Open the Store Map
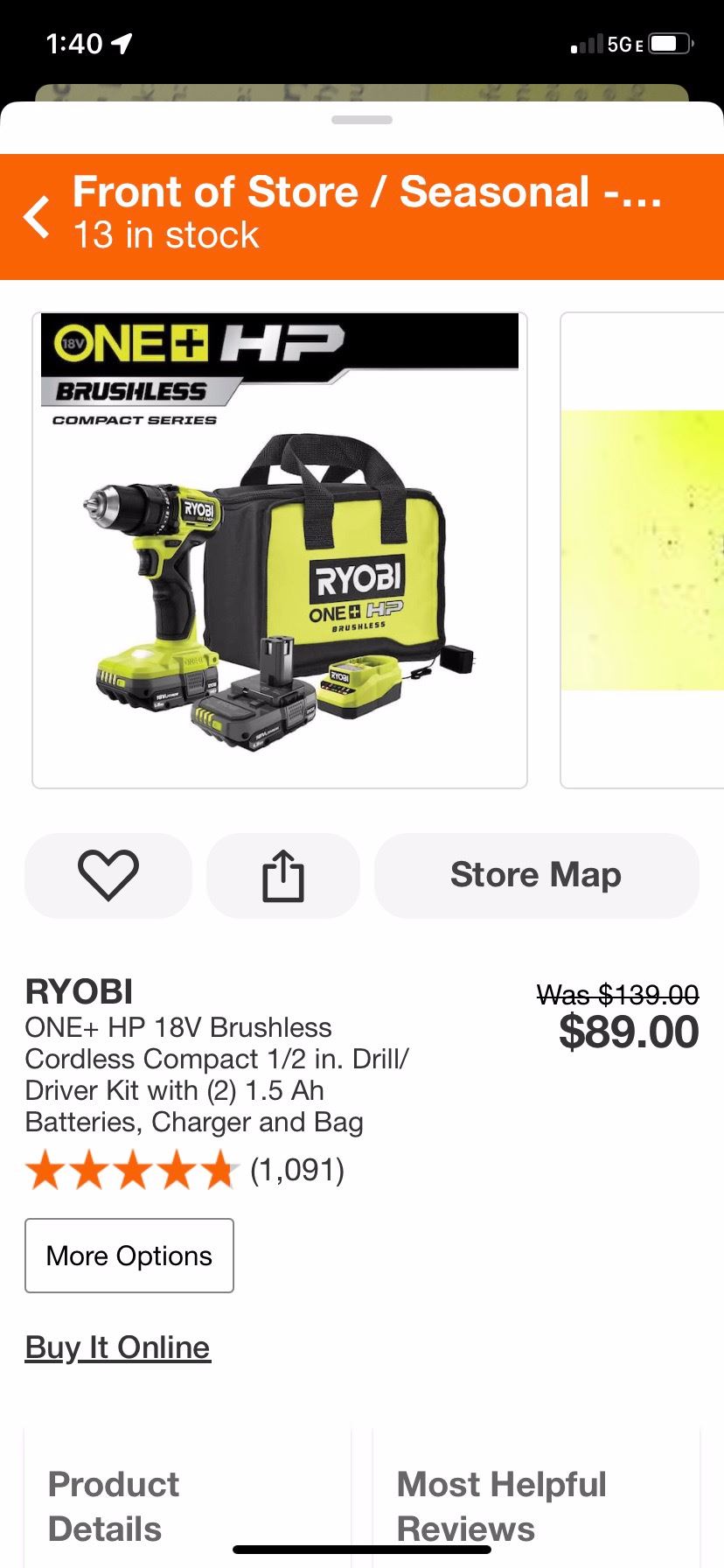The image size is (724, 1568). [536, 875]
